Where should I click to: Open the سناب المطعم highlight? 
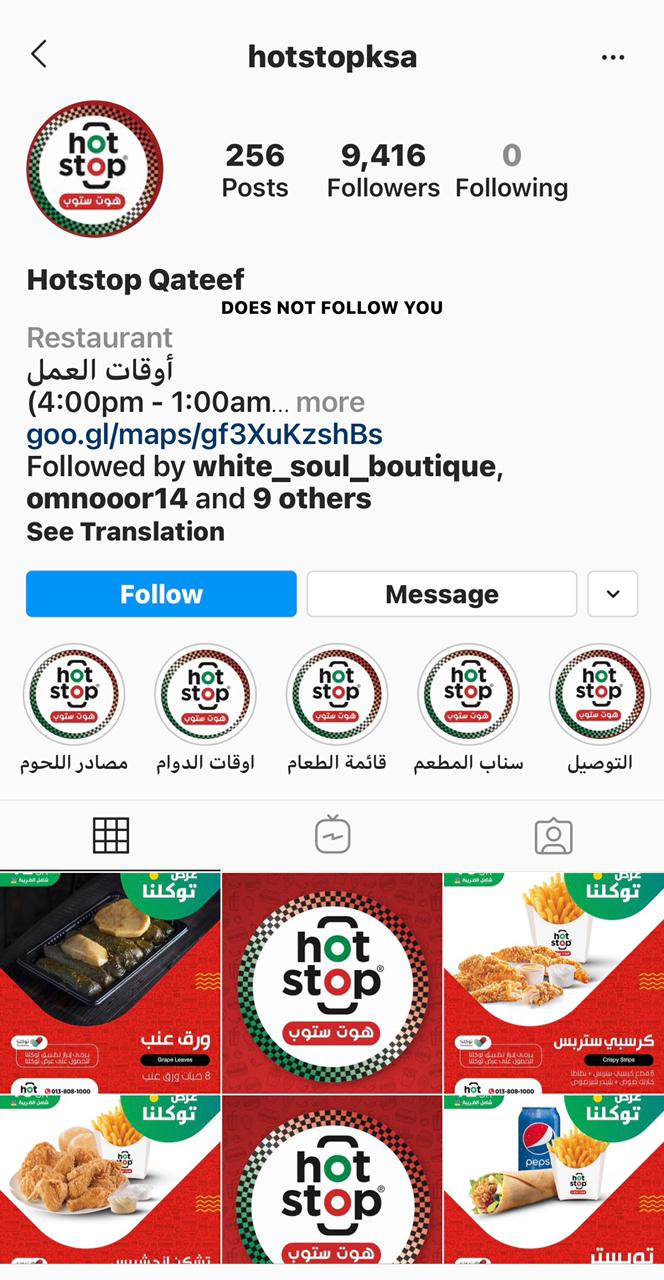(468, 694)
